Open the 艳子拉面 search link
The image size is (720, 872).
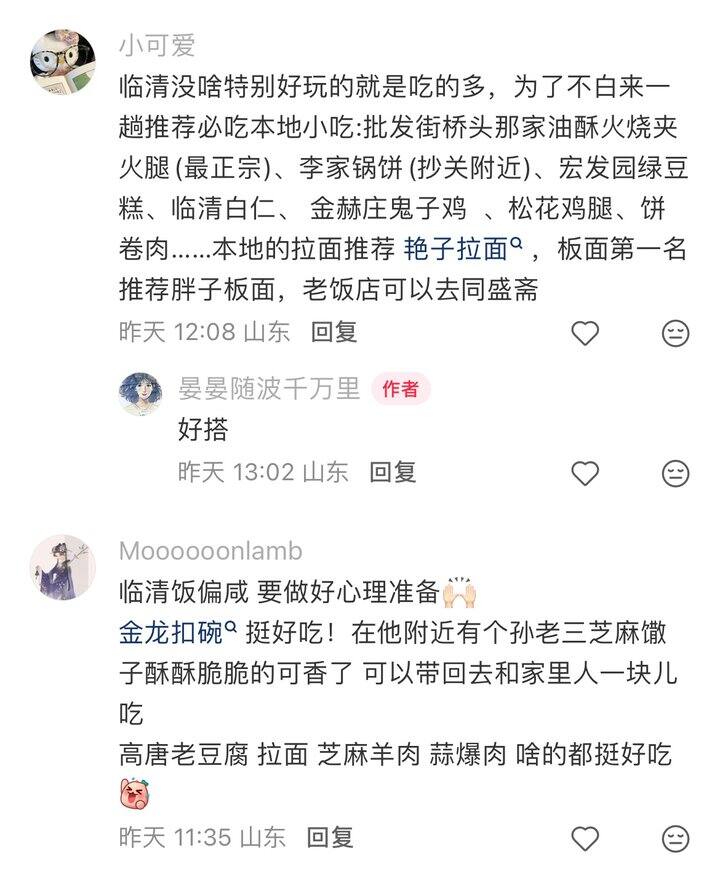(x=463, y=249)
